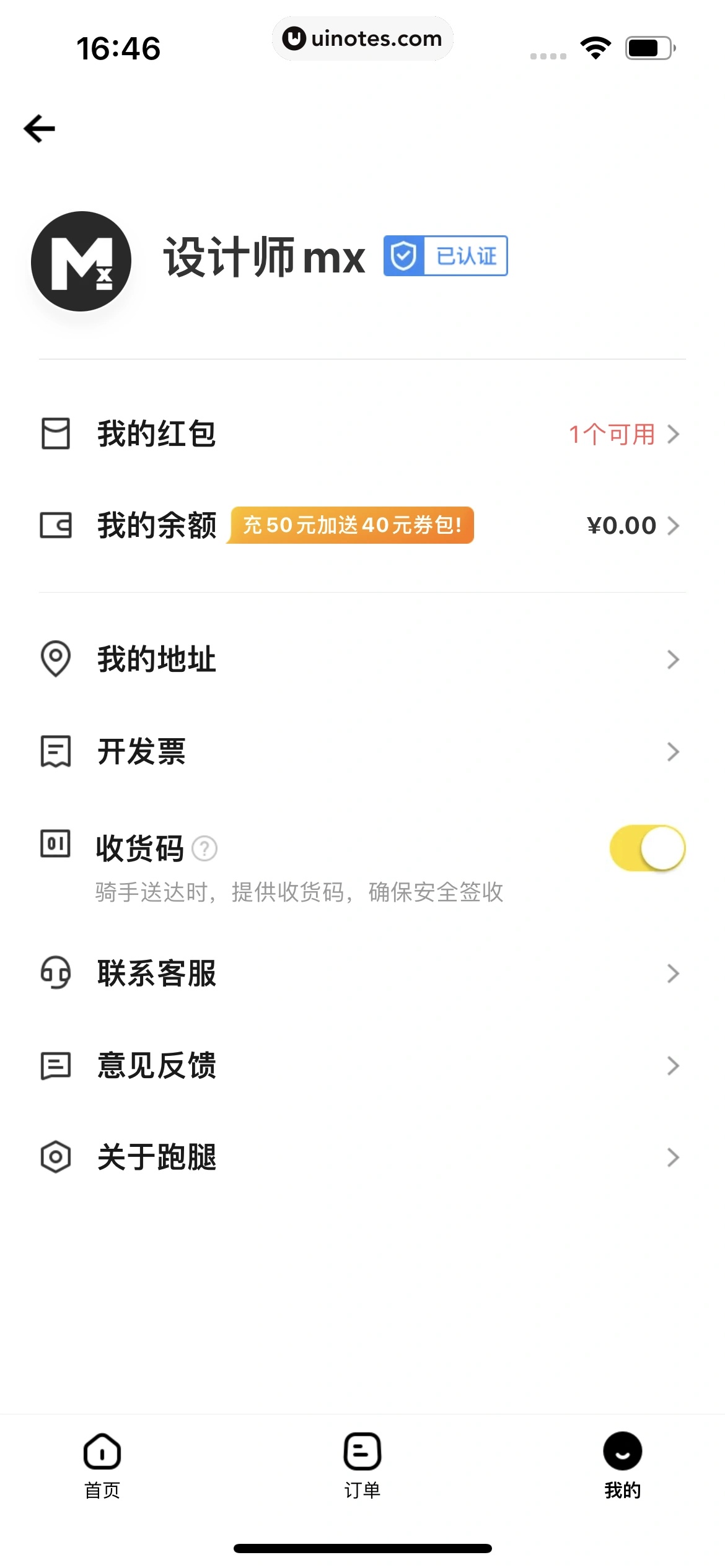This screenshot has height=1568, width=725.
Task: Select the 首页 tab at bottom
Action: click(x=103, y=1465)
